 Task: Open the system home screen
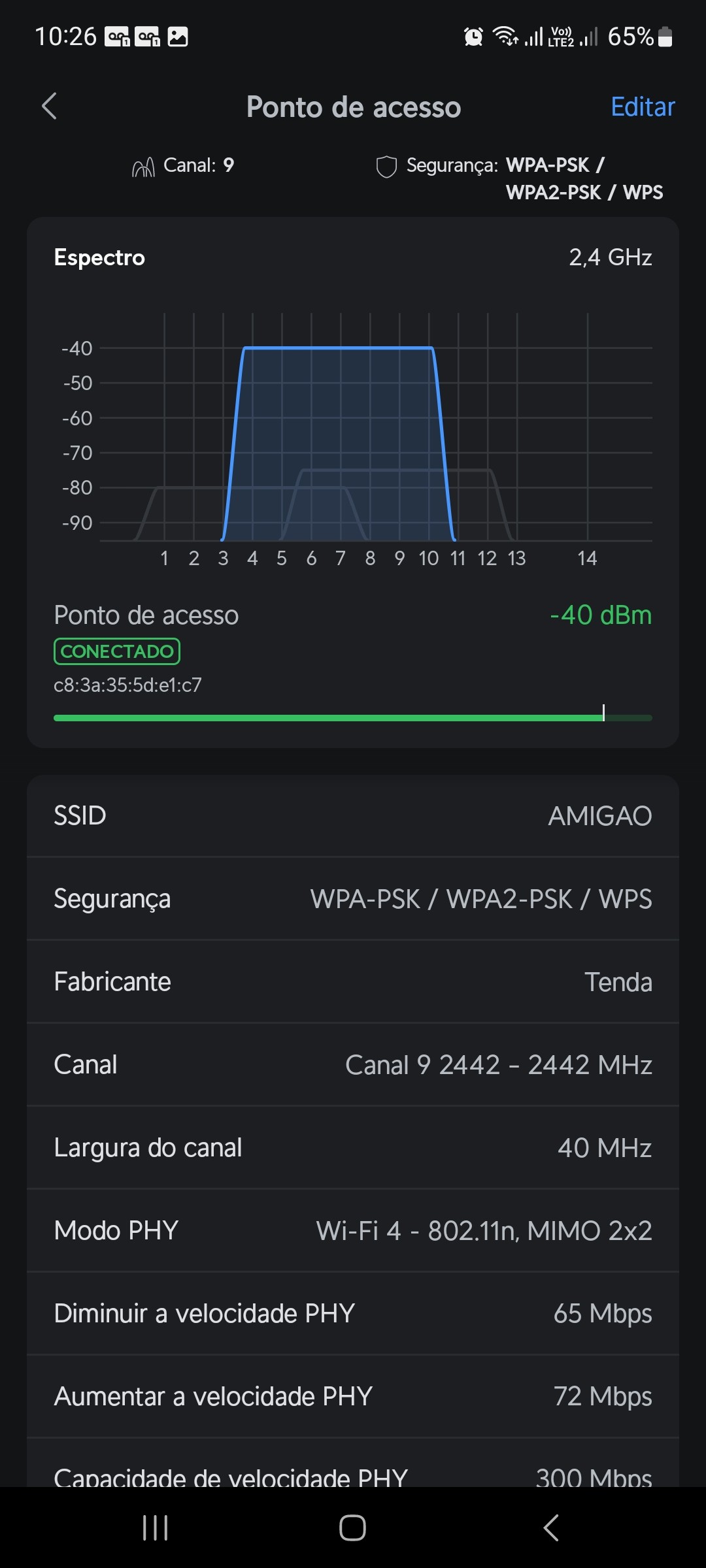(x=352, y=1528)
